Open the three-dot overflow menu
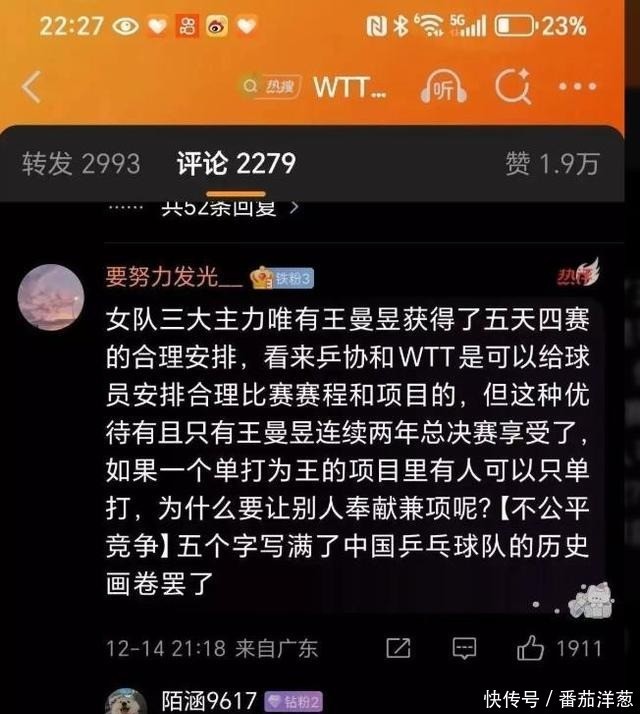Viewport: 640px width, 714px height. [x=578, y=86]
